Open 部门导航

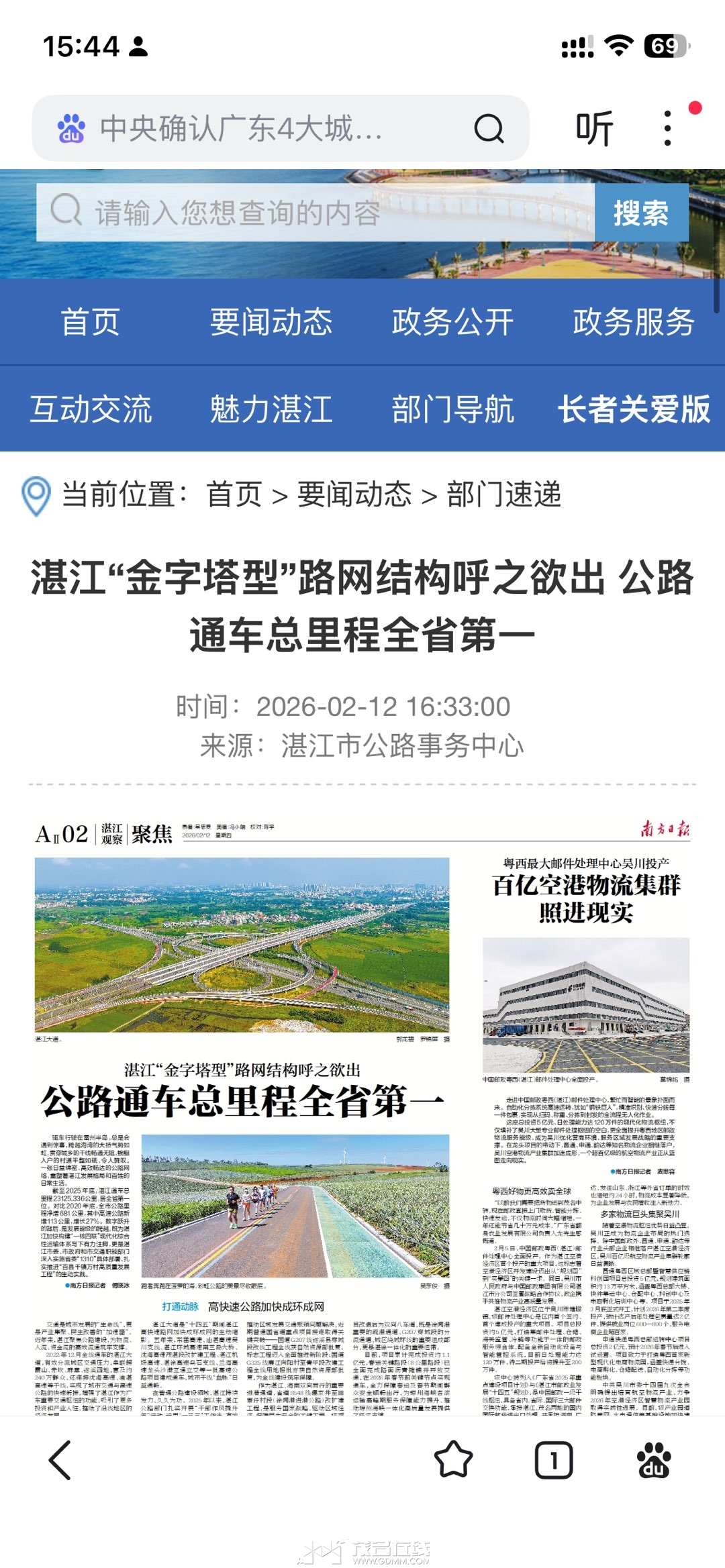452,409
